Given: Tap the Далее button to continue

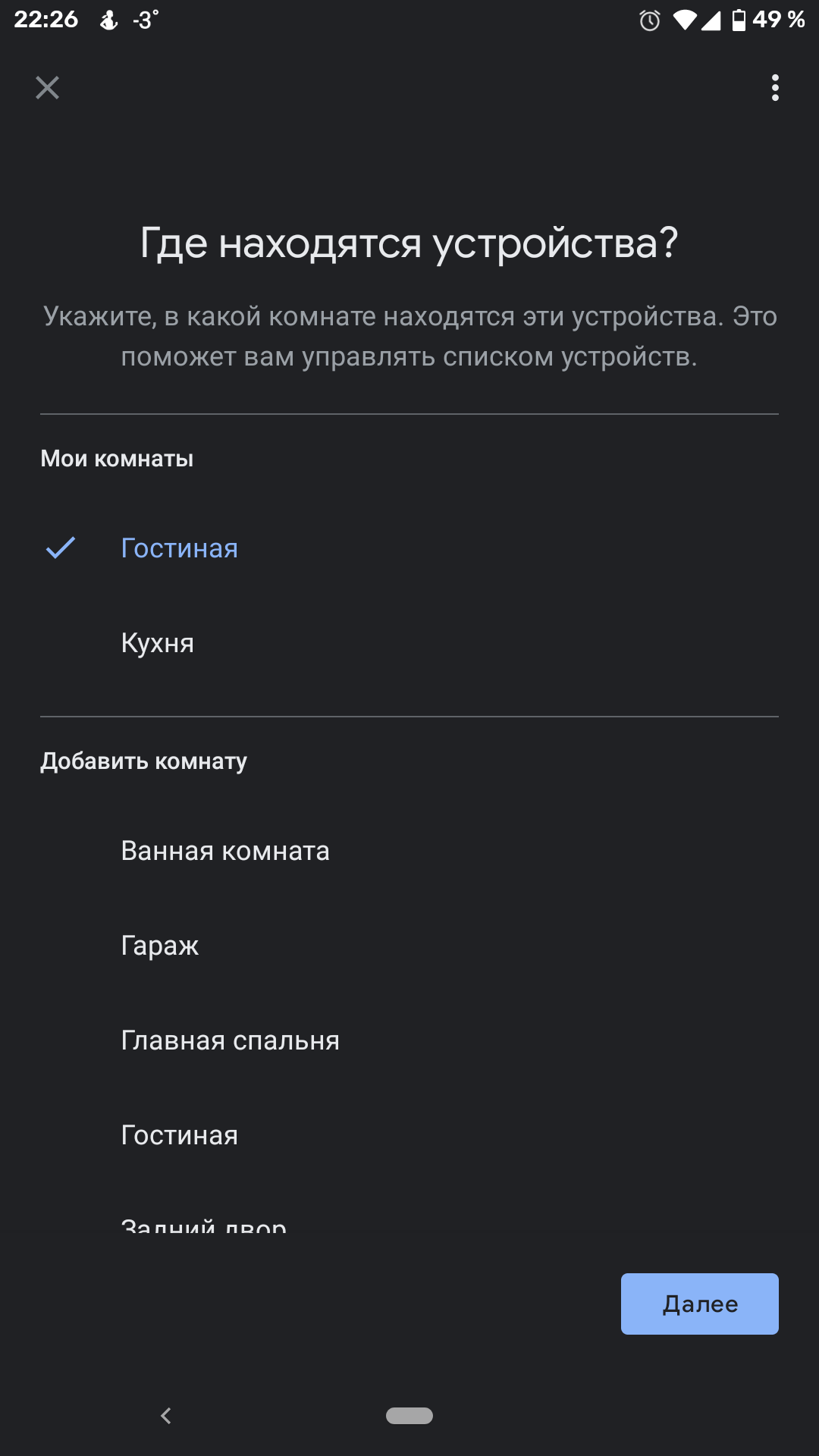Looking at the screenshot, I should (x=699, y=1304).
